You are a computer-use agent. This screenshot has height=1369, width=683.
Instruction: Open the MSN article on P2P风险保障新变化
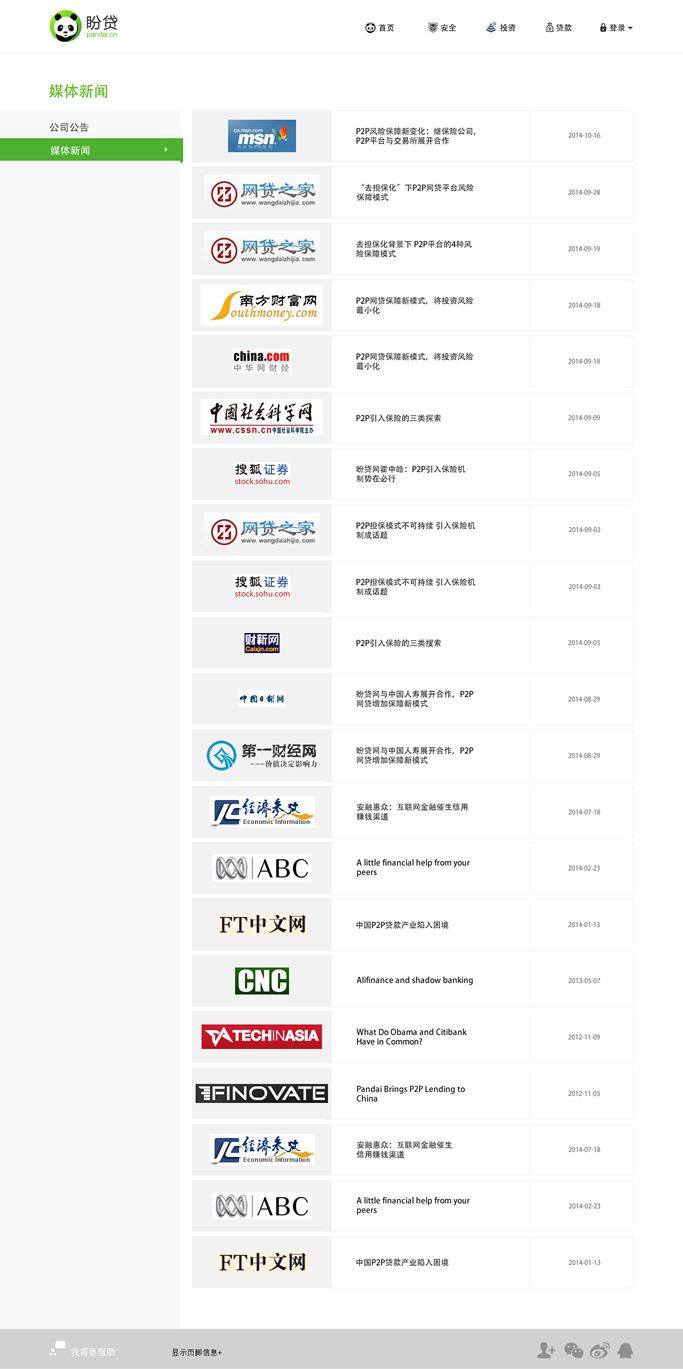pyautogui.click(x=415, y=136)
